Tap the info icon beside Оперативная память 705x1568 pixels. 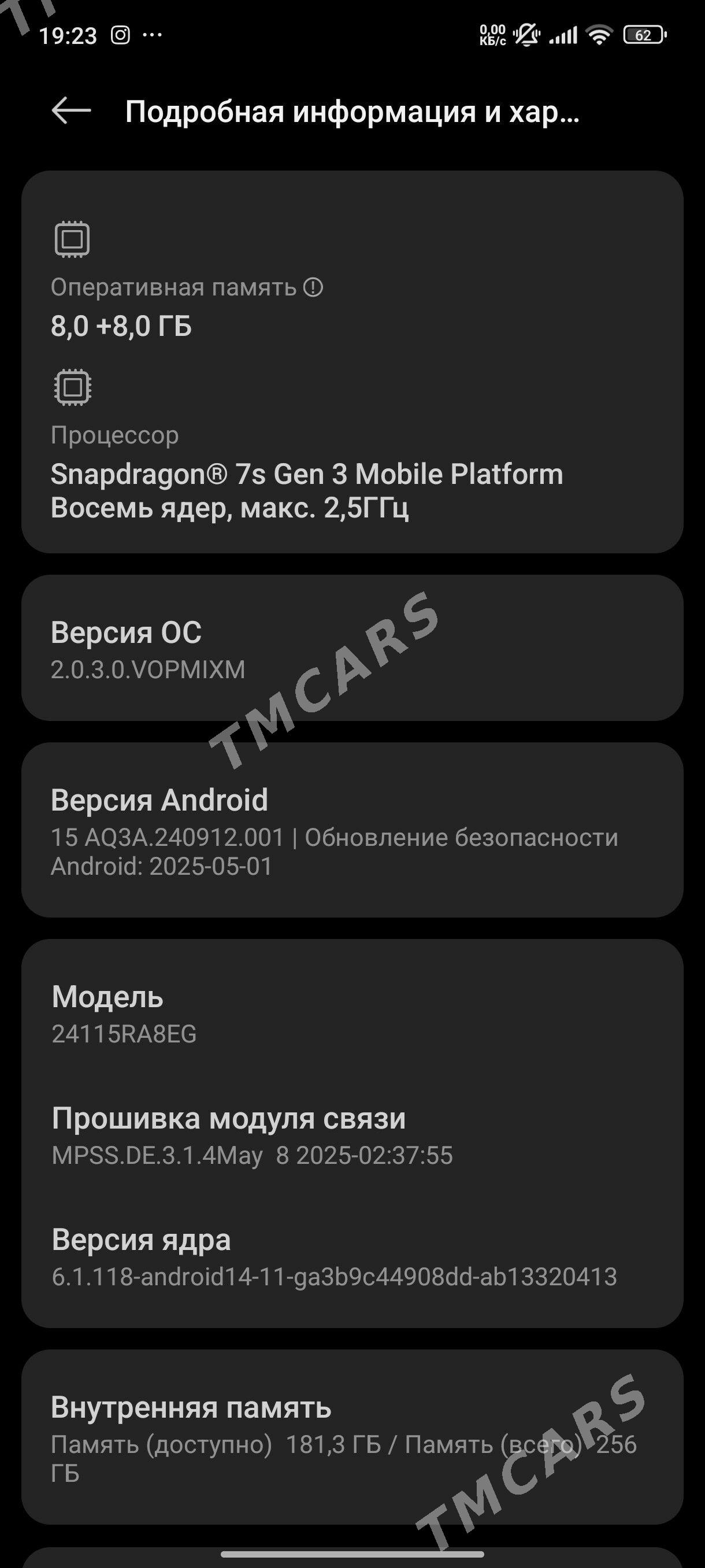(x=313, y=287)
